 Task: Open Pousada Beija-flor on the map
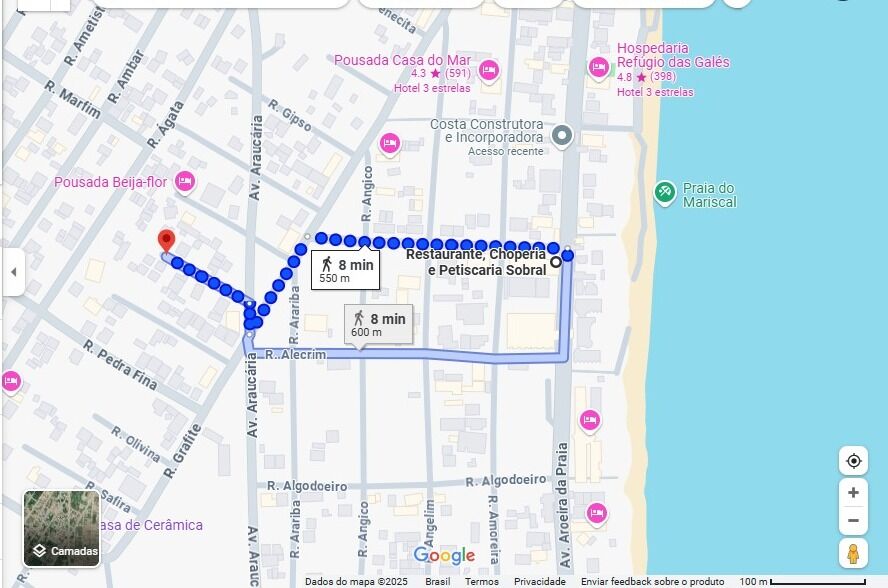click(x=184, y=182)
